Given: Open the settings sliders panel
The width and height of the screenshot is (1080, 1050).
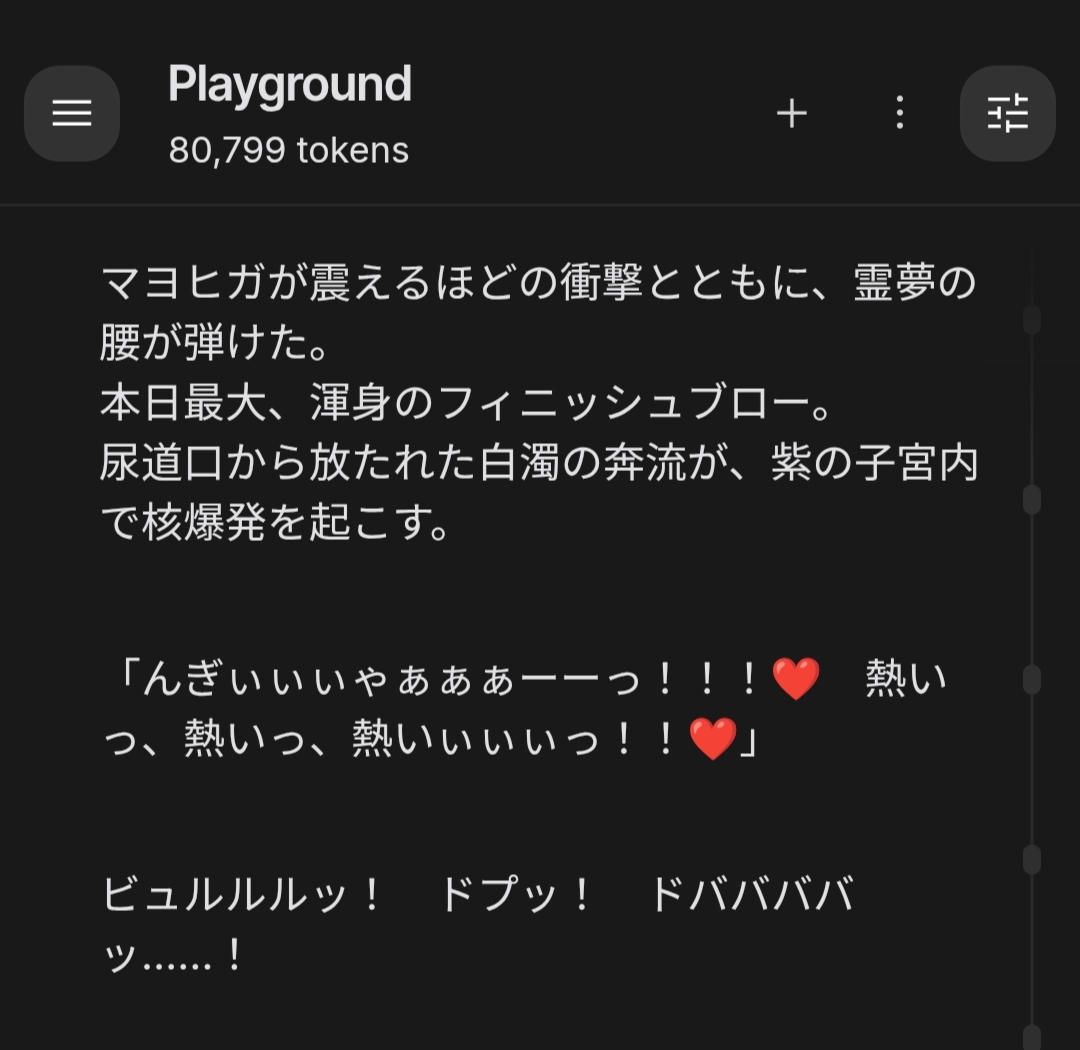Looking at the screenshot, I should (x=1007, y=113).
